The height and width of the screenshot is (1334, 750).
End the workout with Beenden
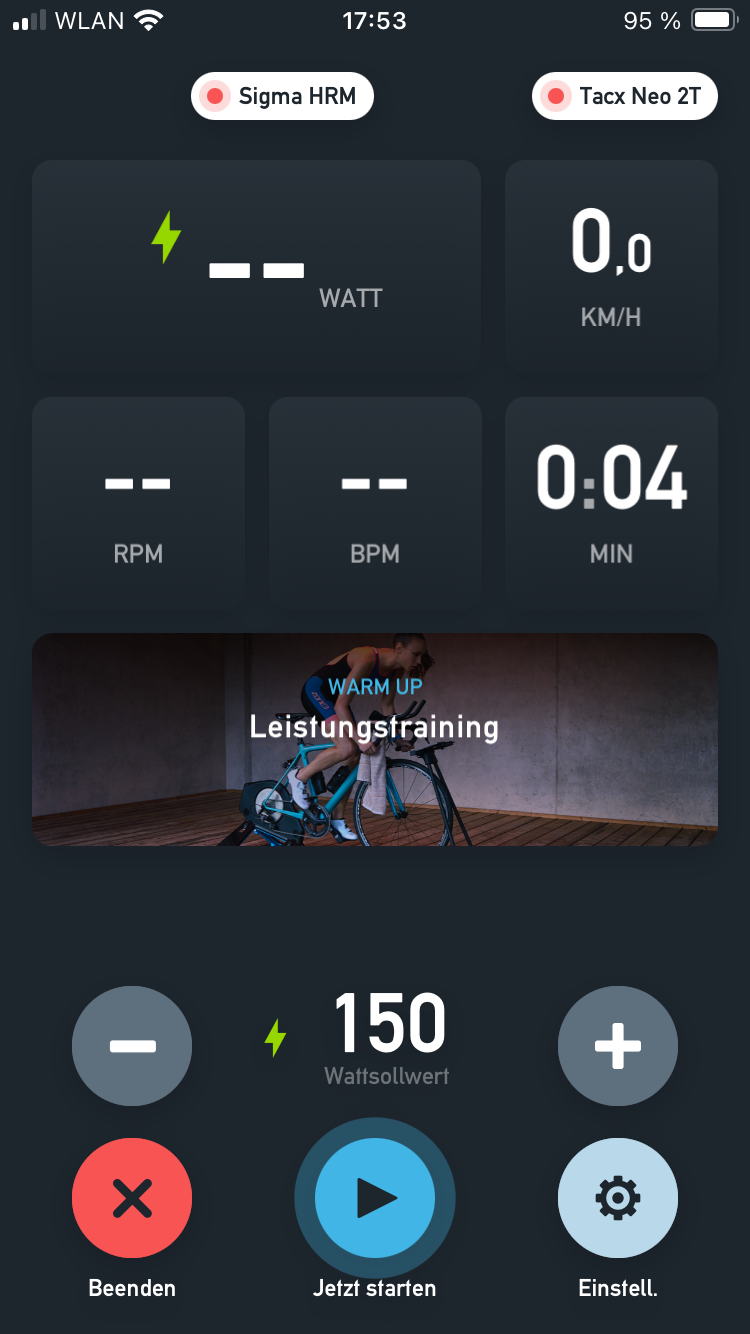coord(132,1198)
